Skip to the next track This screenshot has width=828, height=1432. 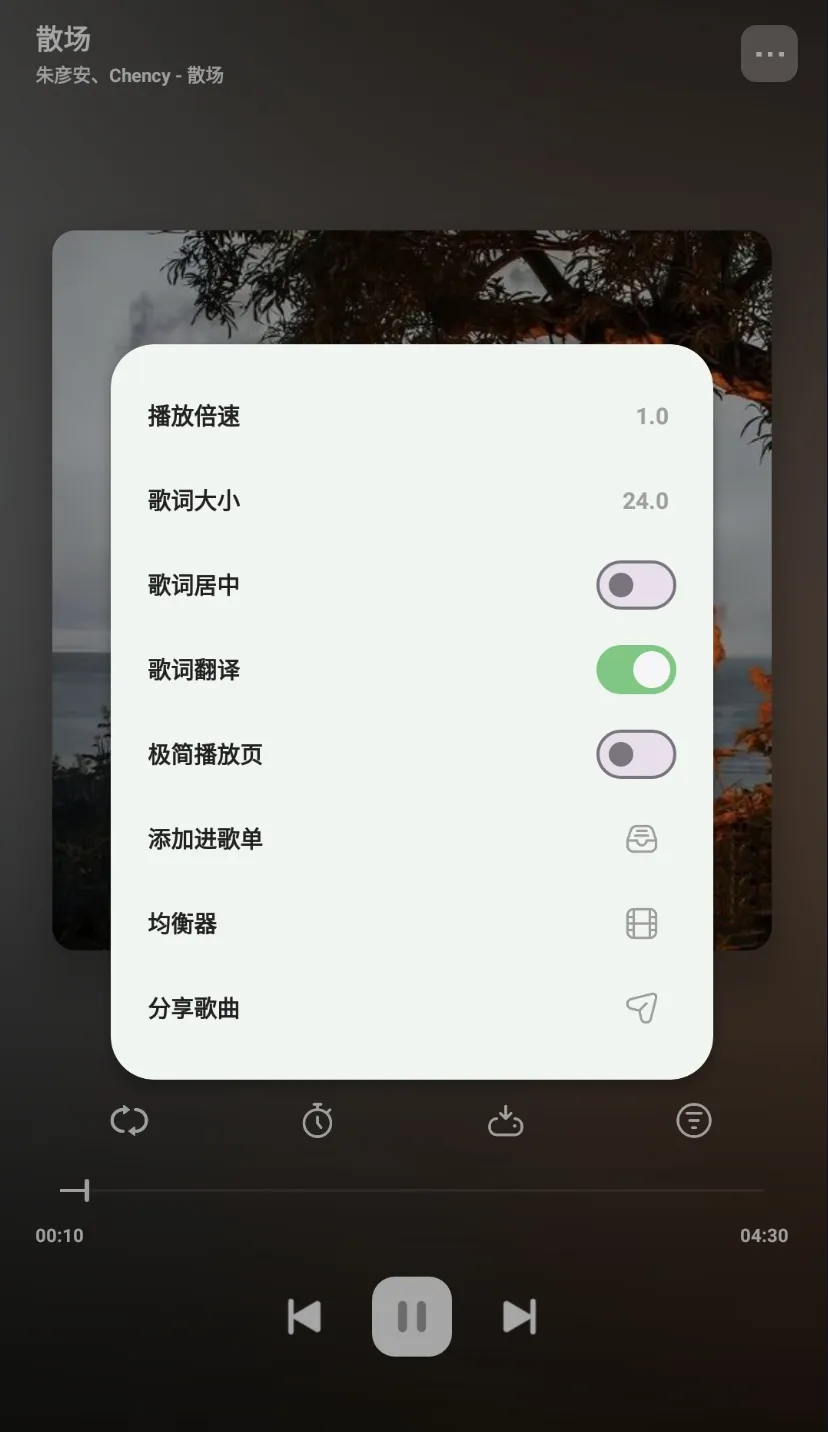coord(519,1316)
